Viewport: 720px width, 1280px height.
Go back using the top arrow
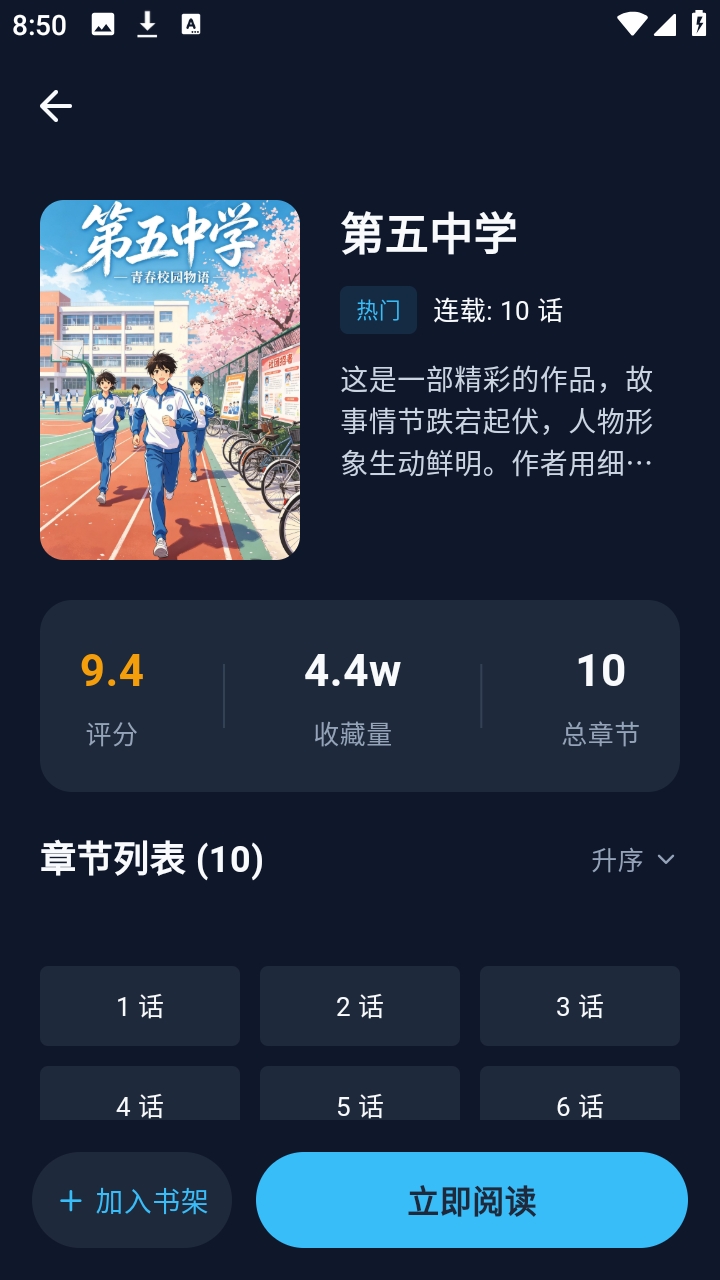coord(56,106)
